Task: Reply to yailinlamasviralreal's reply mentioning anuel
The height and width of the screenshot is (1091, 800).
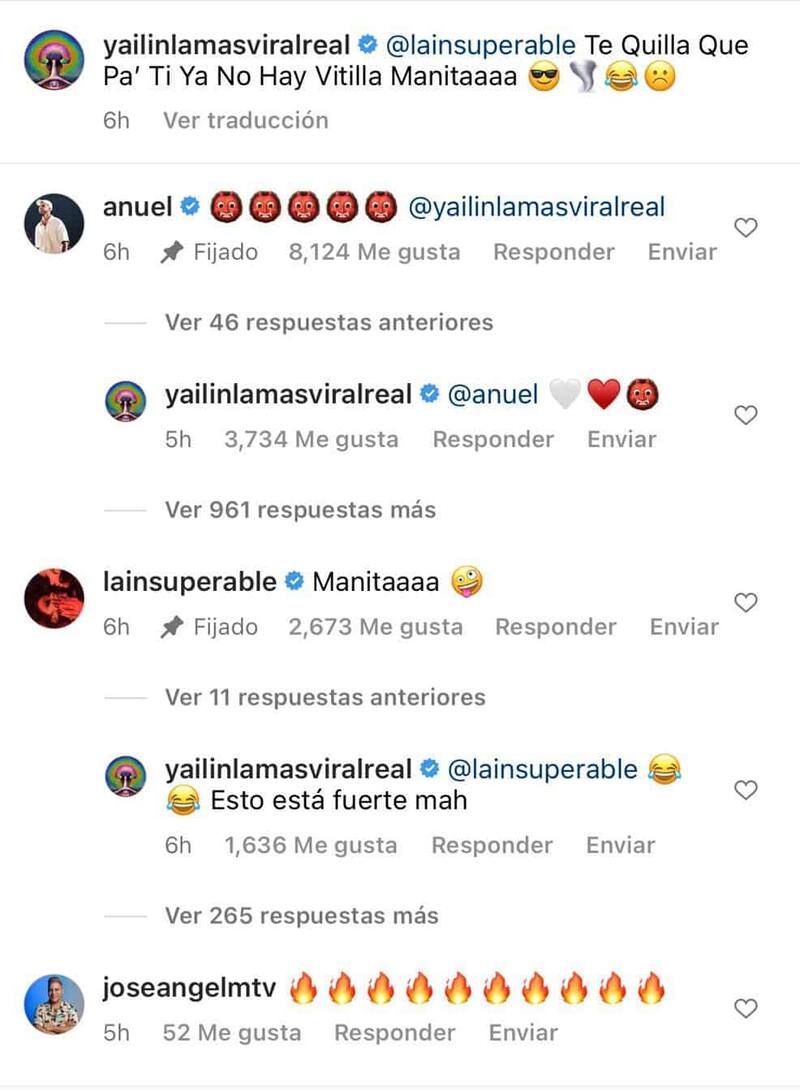Action: [493, 439]
